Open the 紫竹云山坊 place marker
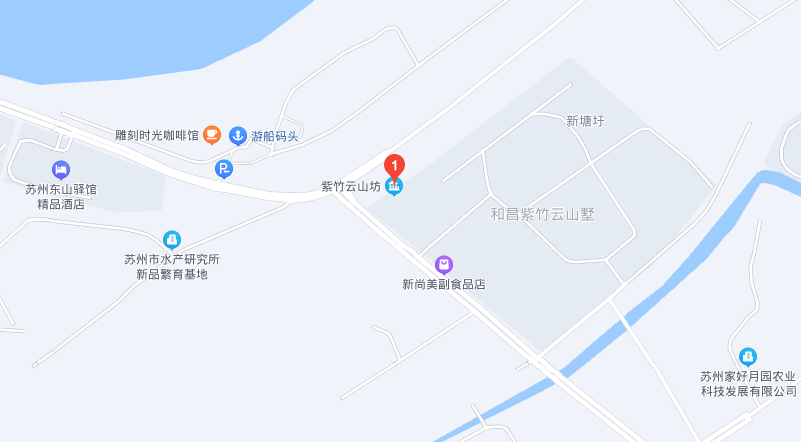This screenshot has height=442, width=801. [394, 187]
